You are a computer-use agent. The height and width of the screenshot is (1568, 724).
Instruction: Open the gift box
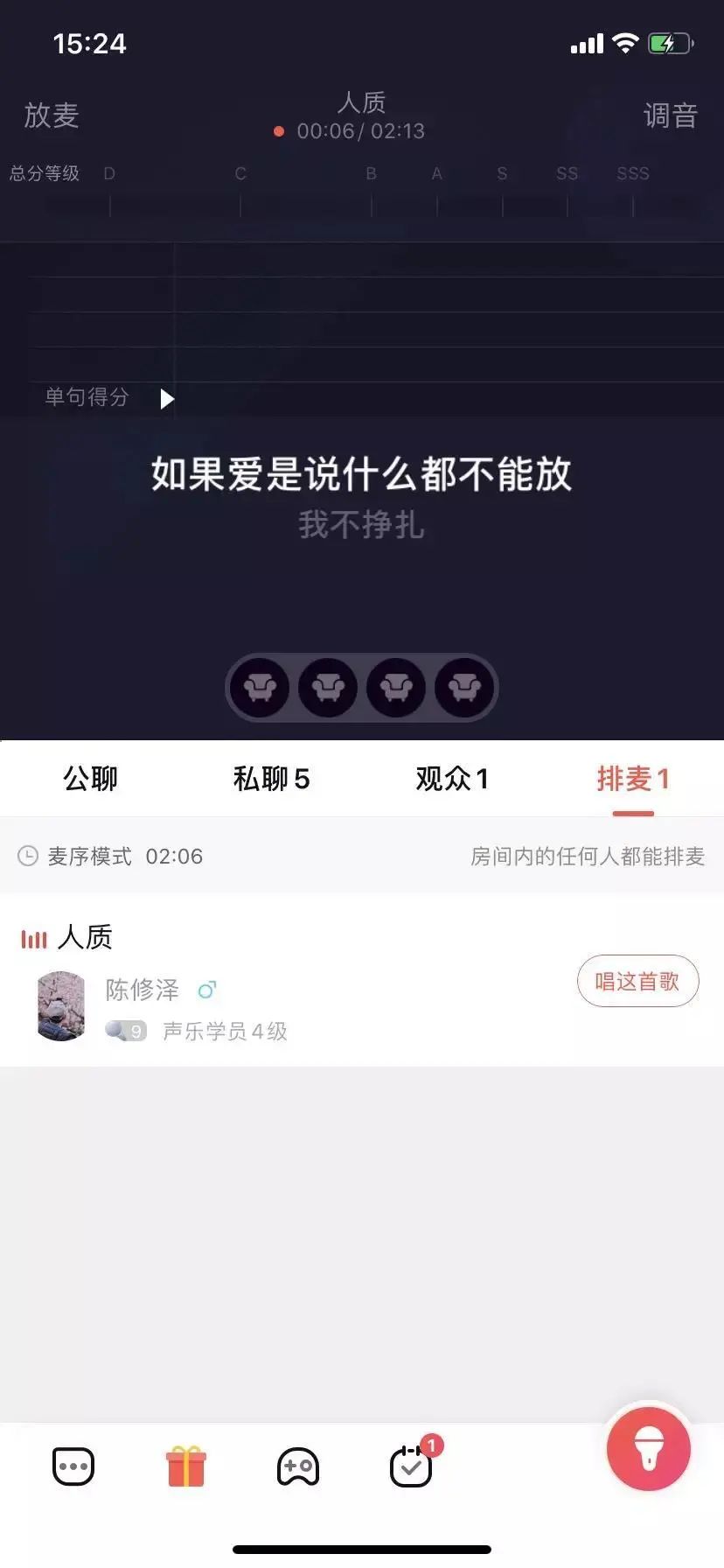[186, 1466]
